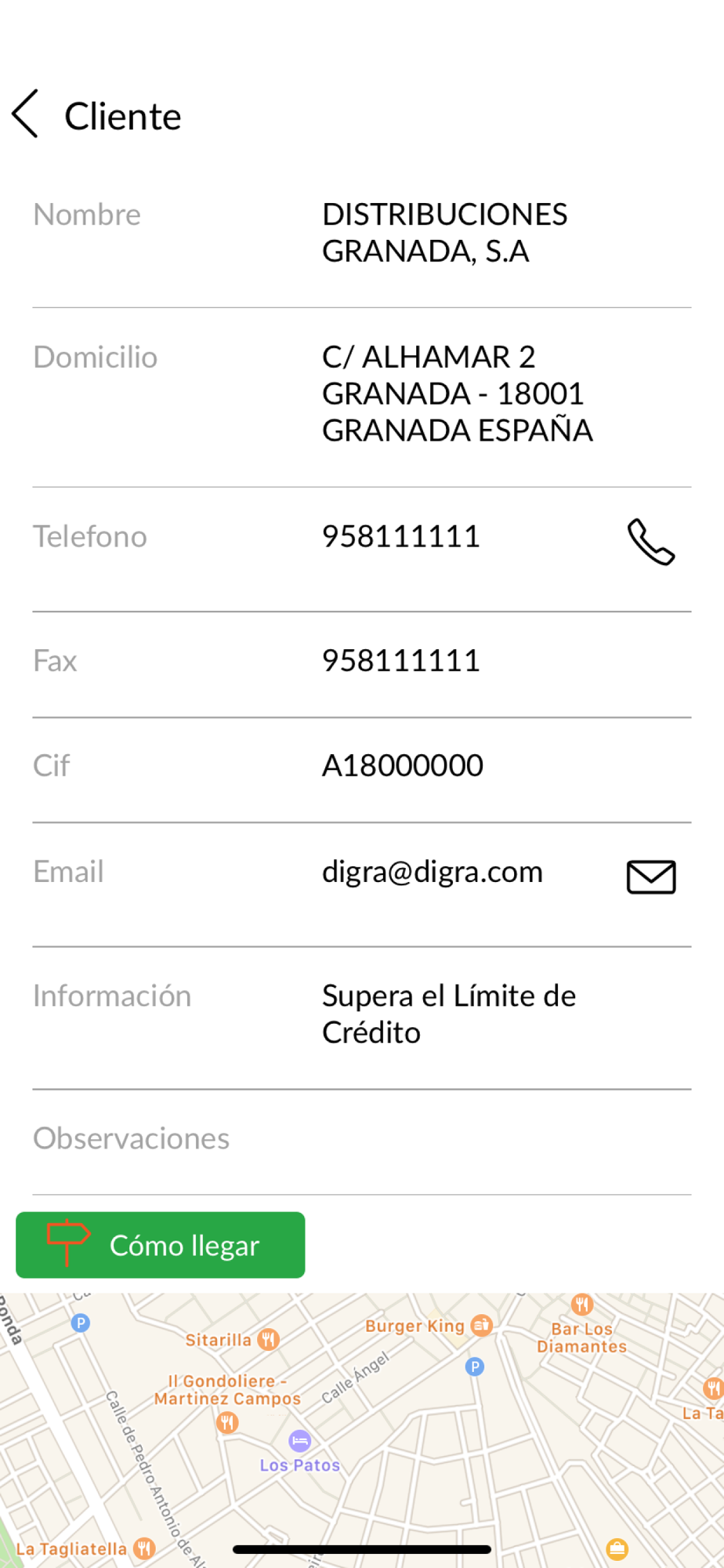Call the client using the phone icon

pos(651,542)
